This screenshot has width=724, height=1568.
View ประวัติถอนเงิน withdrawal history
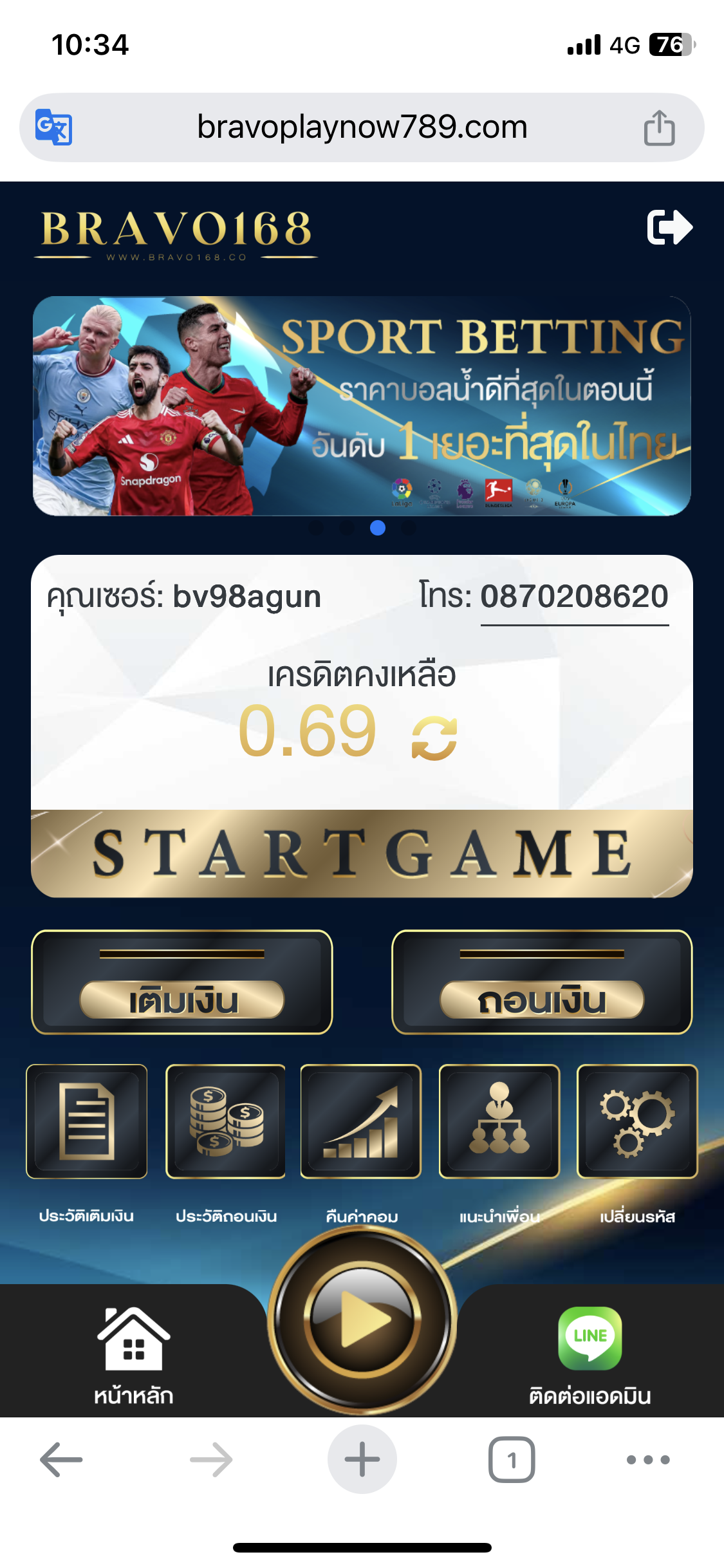225,1121
